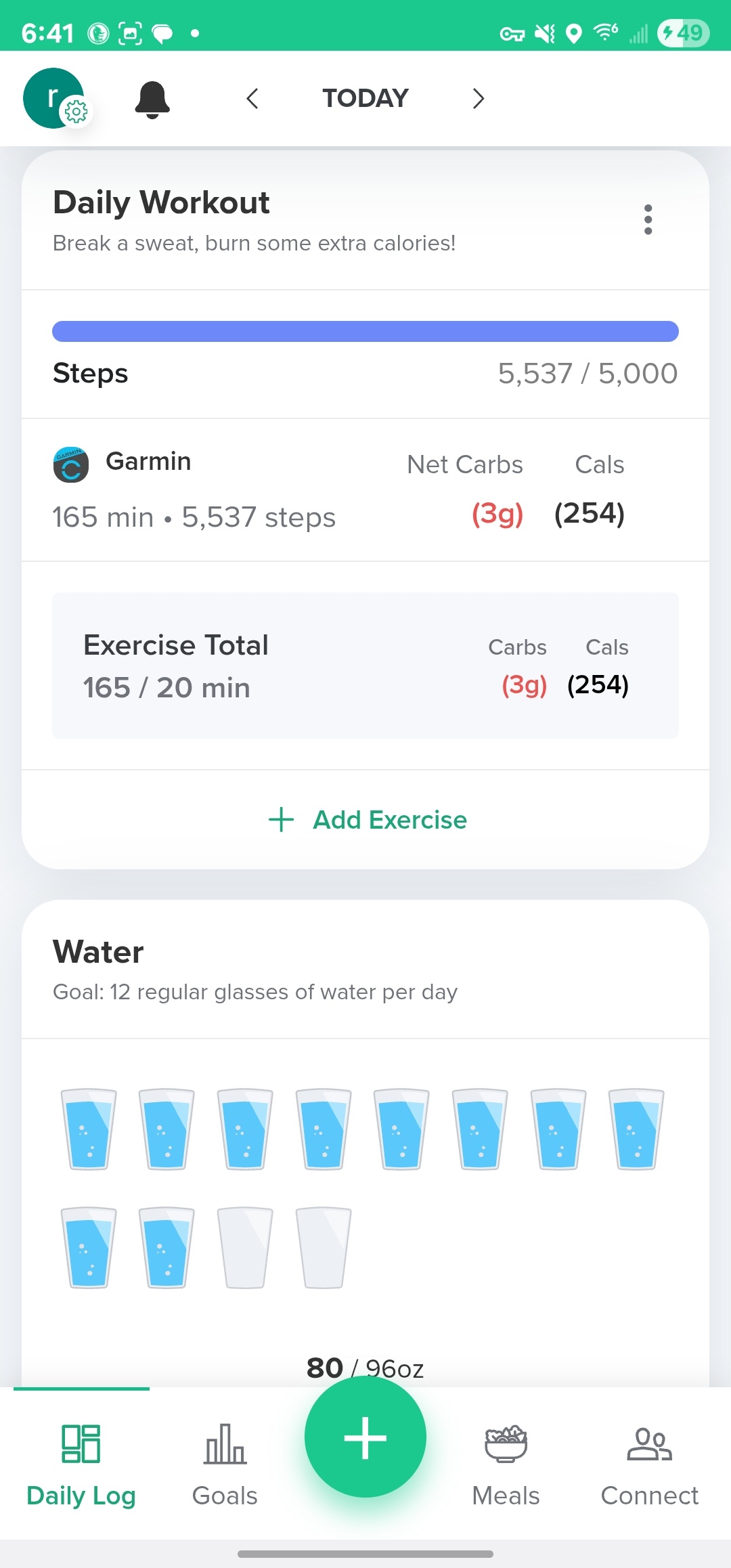Go to the next day

coord(478,99)
